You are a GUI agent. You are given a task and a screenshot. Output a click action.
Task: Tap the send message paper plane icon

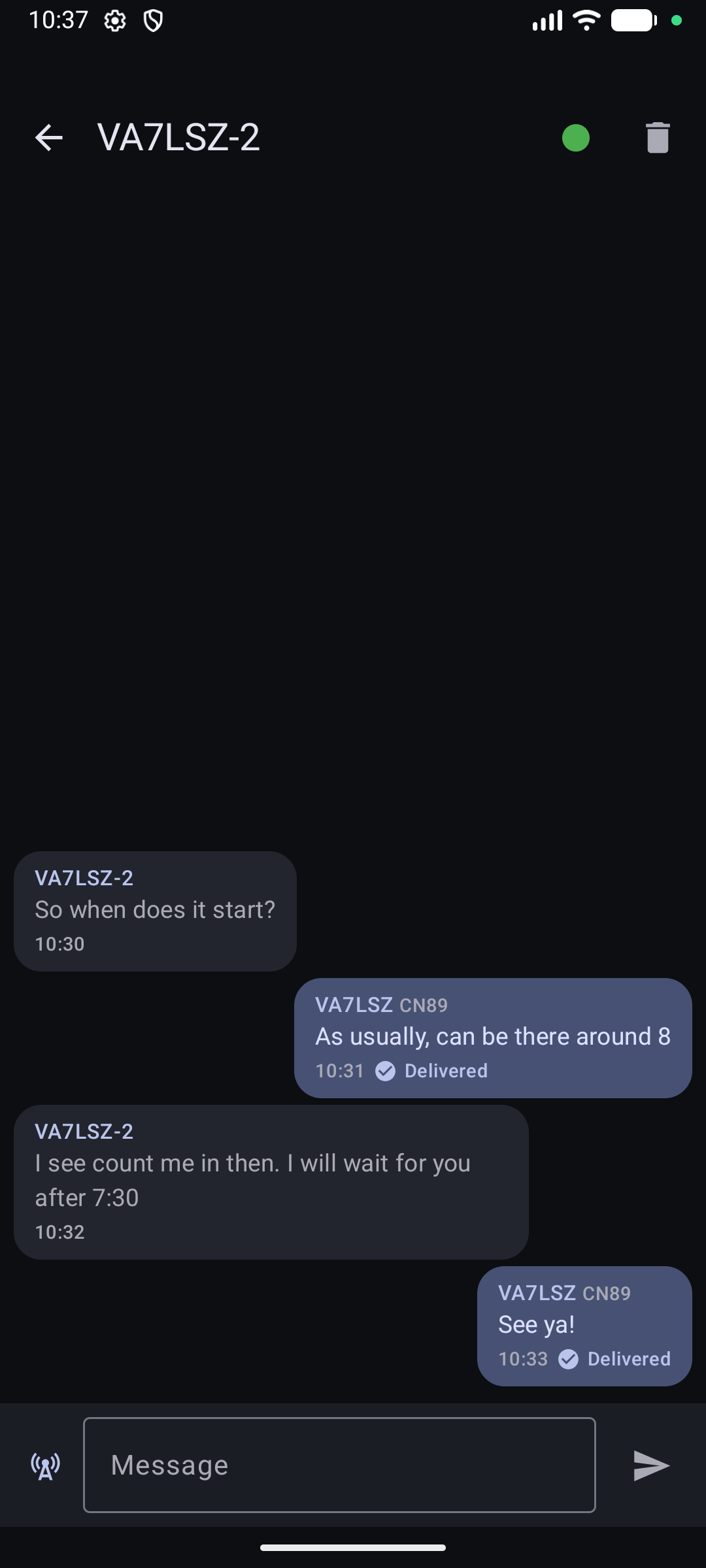pyautogui.click(x=651, y=1465)
